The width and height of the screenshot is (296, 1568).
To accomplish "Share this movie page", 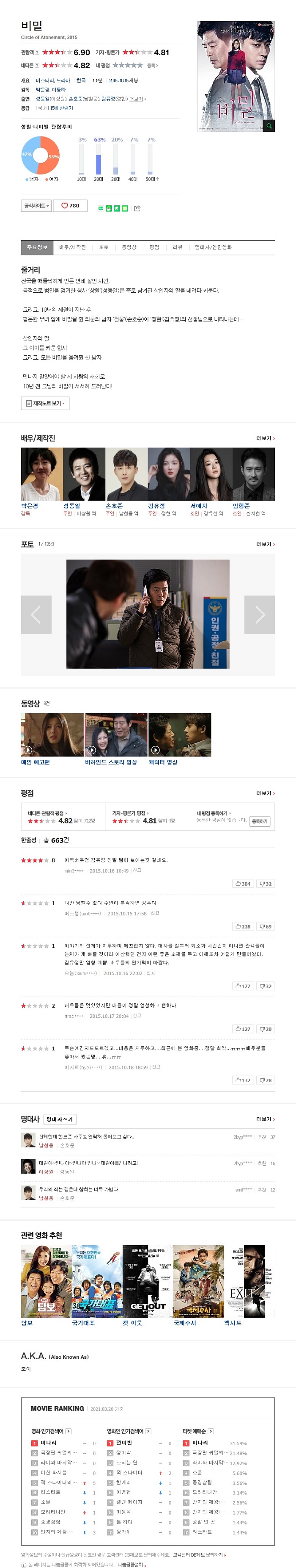I will coord(137,208).
